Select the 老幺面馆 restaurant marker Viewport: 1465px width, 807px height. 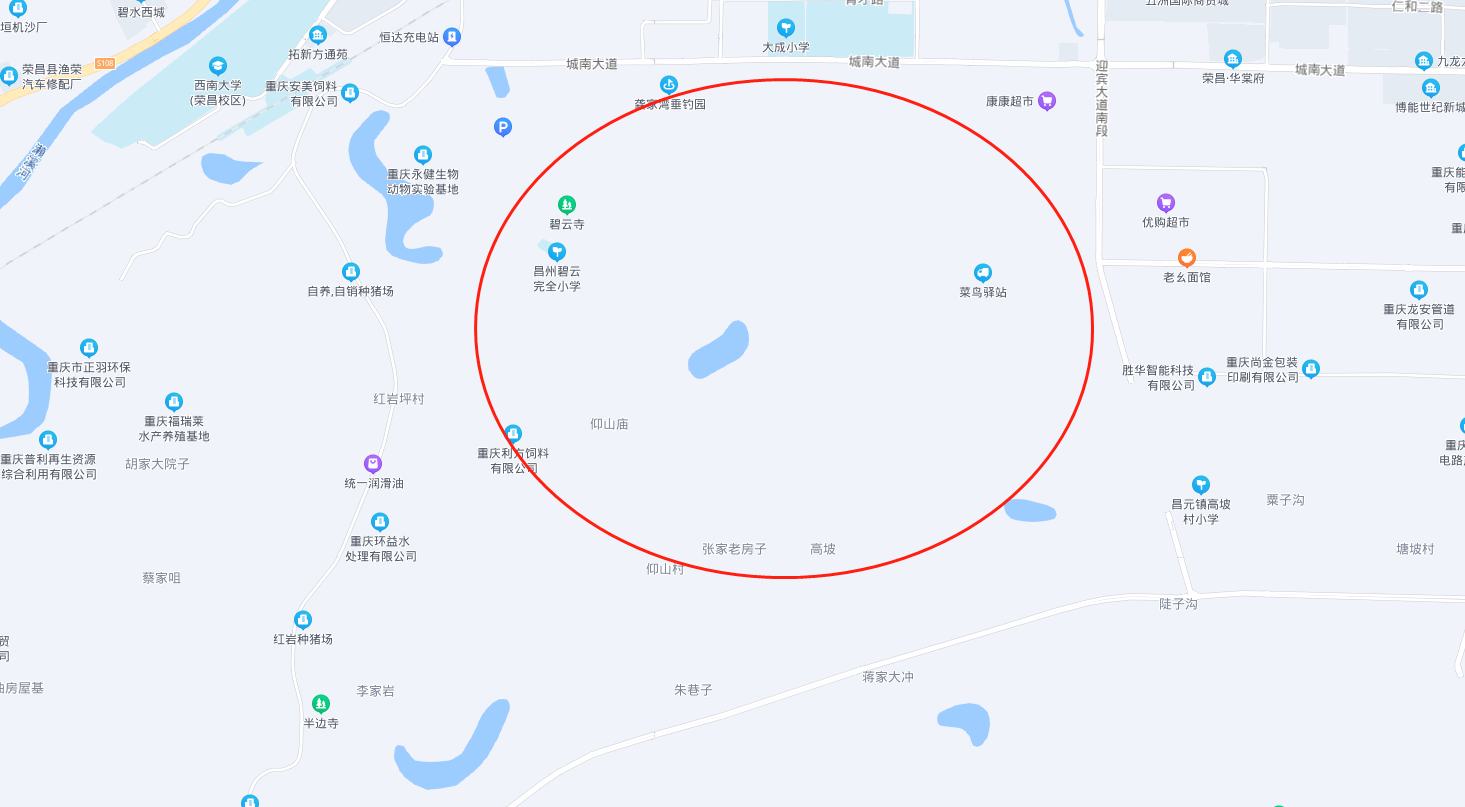click(x=1186, y=257)
